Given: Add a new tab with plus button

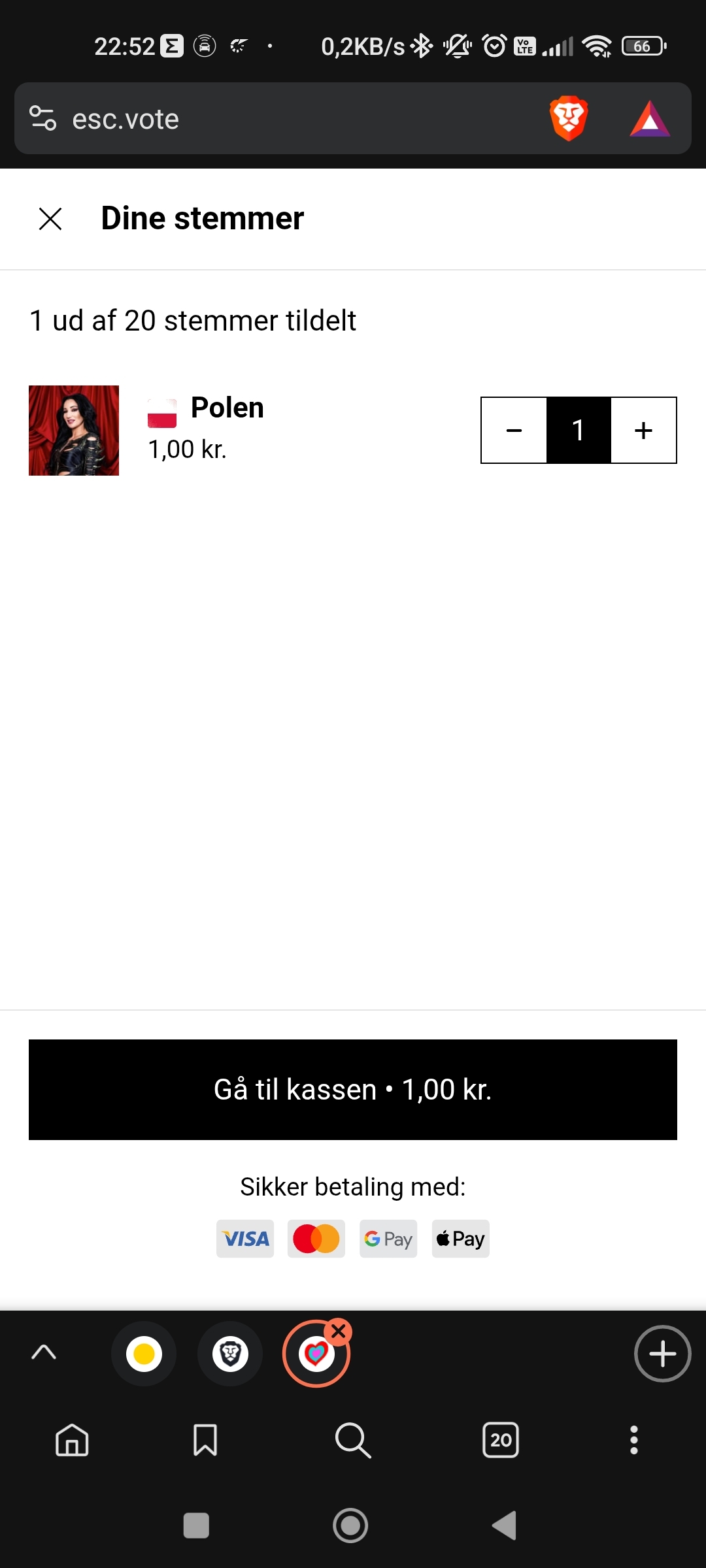Looking at the screenshot, I should (x=662, y=1354).
